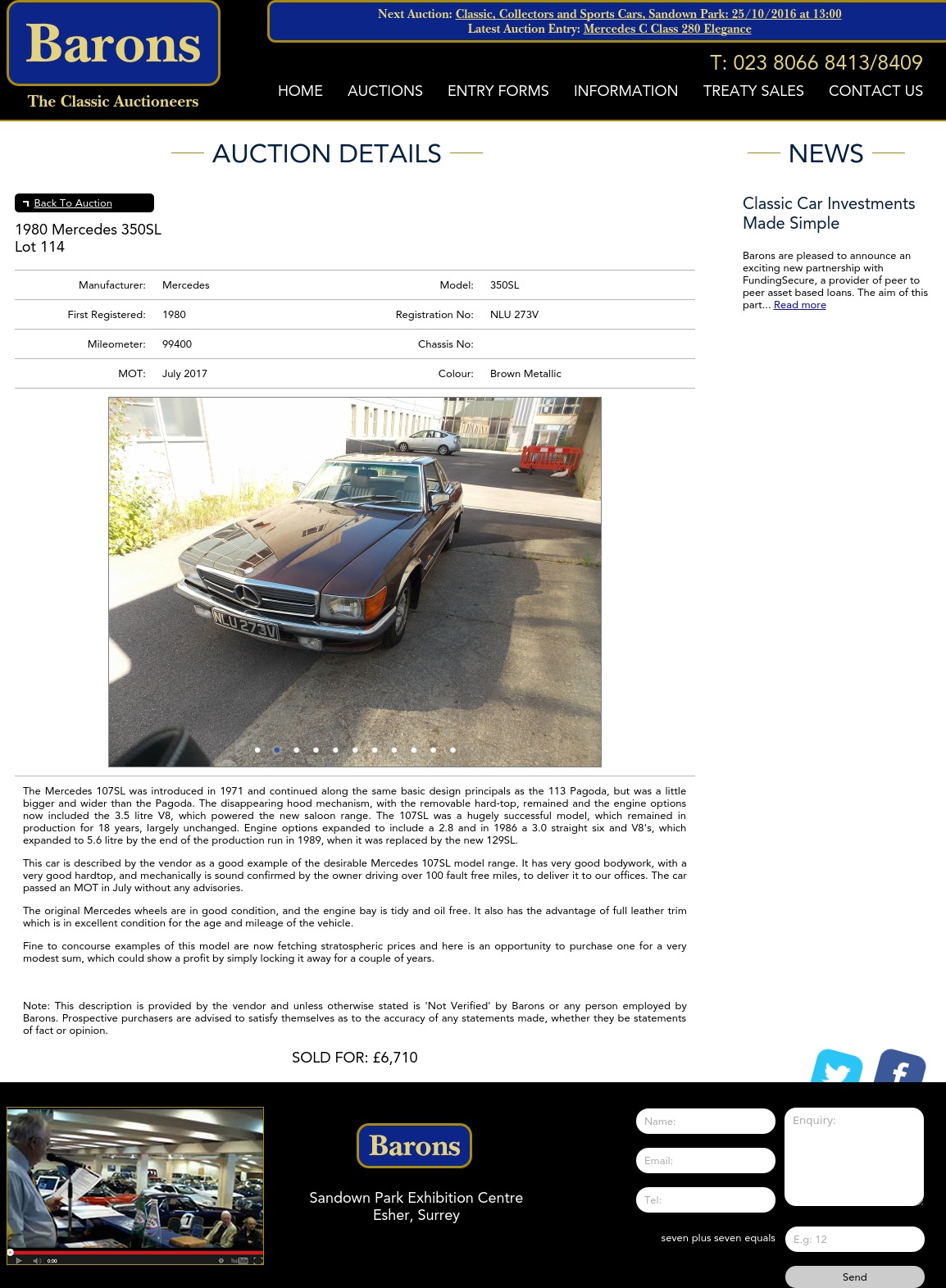Open the Mercedes C Class 280 Elegance entry
This screenshot has width=946, height=1288.
tap(666, 29)
